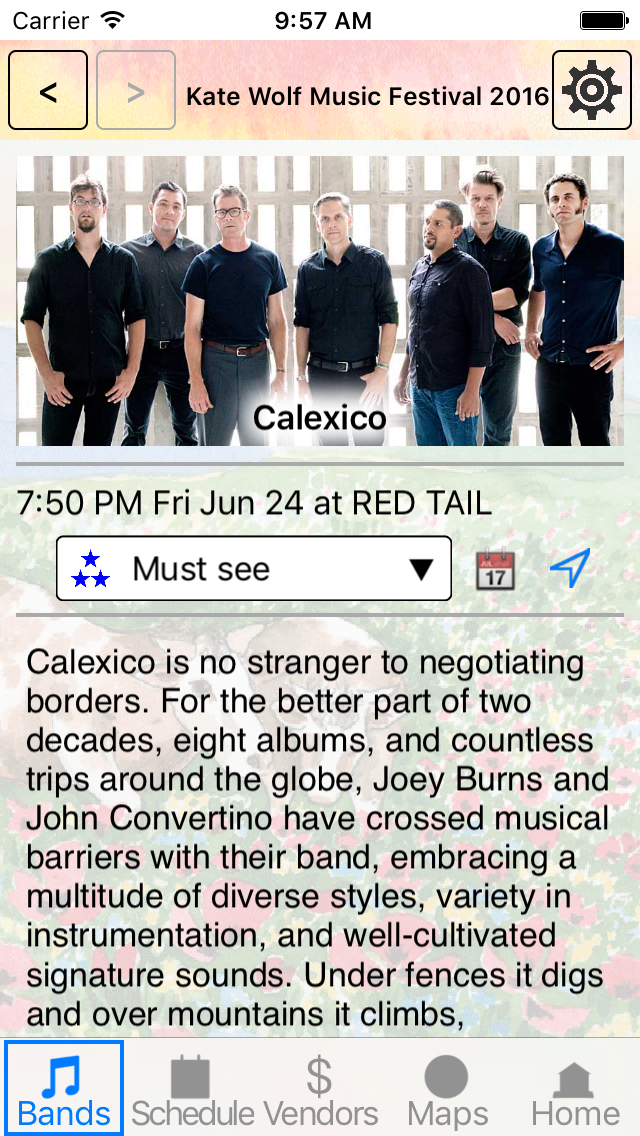Go back using the left arrow button
The width and height of the screenshot is (640, 1136).
point(48,91)
